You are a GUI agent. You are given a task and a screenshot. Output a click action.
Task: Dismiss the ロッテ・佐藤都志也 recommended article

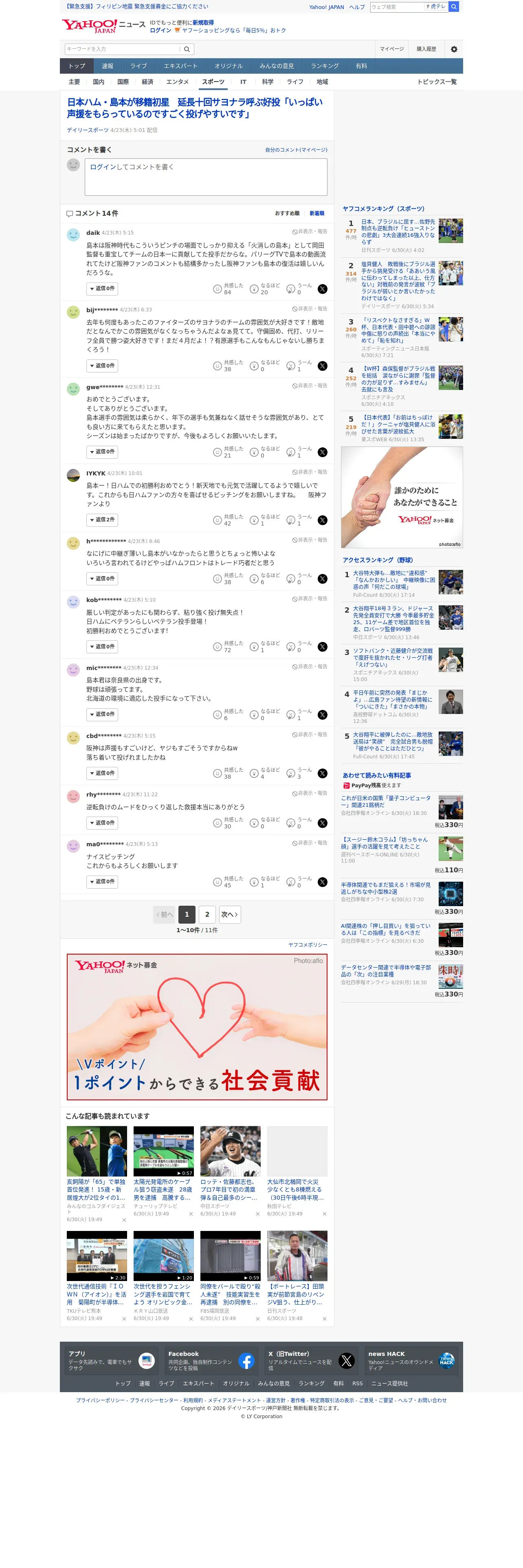coord(257,1214)
